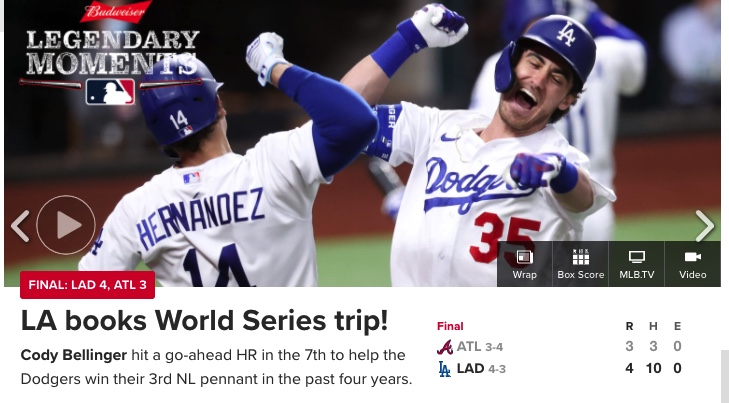The height and width of the screenshot is (403, 729).
Task: View the Box Score
Action: coord(580,264)
